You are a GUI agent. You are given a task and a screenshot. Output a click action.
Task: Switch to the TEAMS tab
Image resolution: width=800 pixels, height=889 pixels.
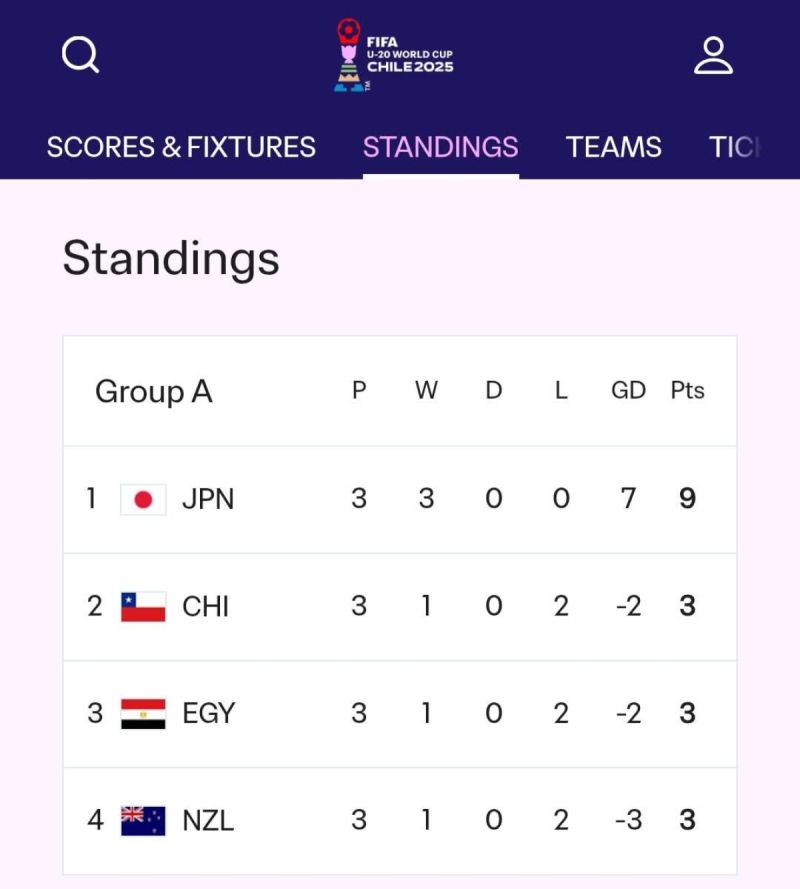[x=613, y=147]
